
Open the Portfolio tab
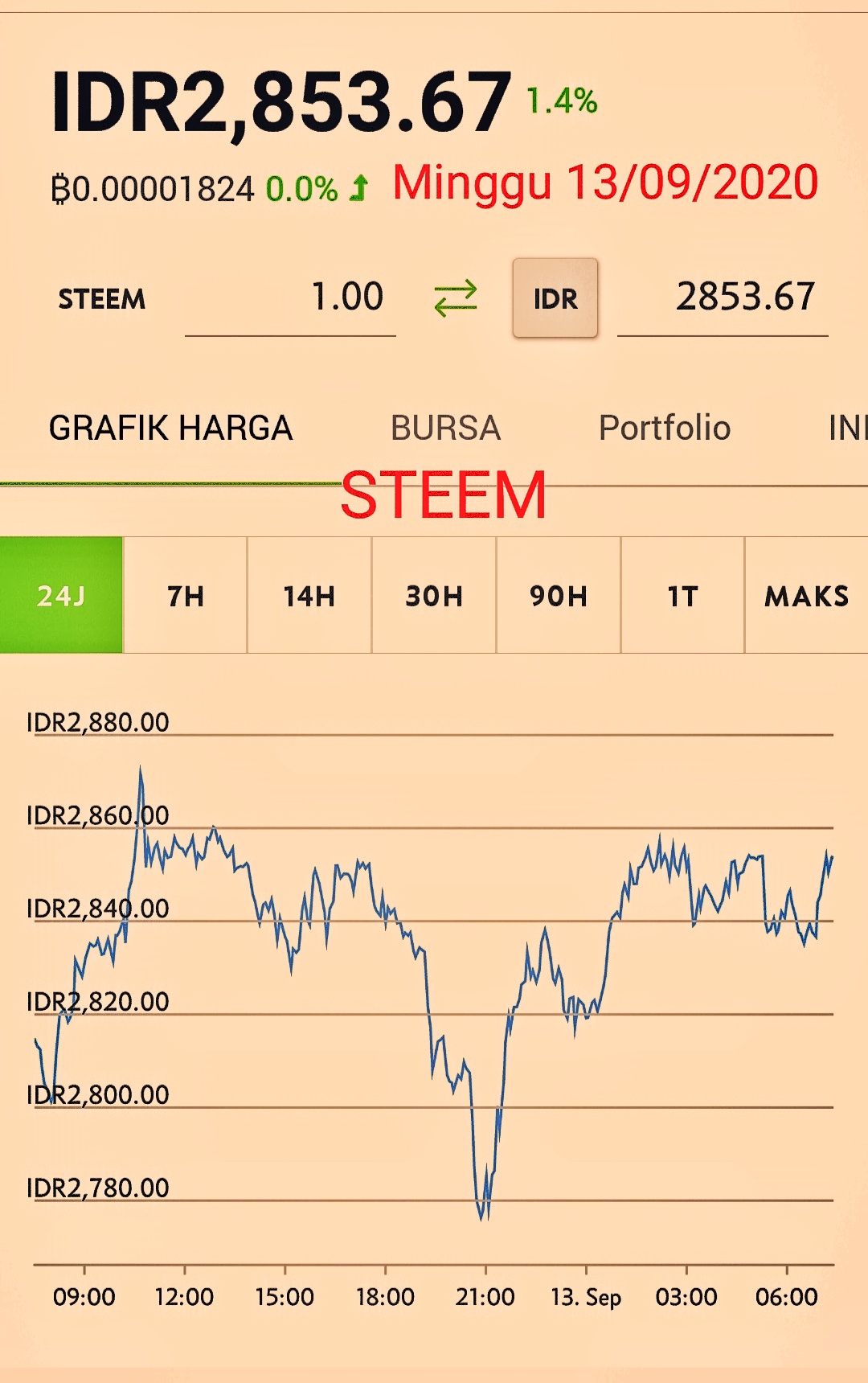pyautogui.click(x=665, y=428)
